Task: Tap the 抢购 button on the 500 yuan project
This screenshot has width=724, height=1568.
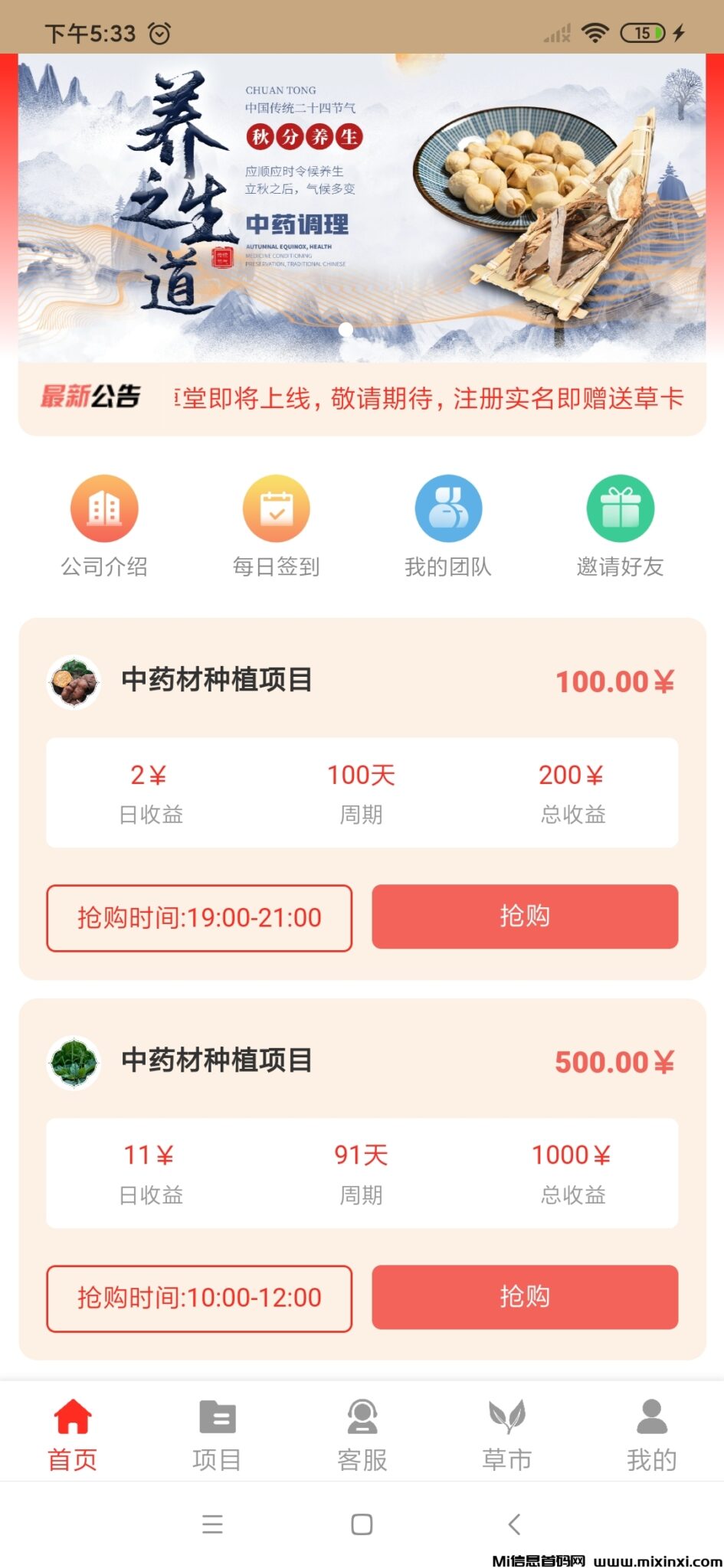Action: [525, 1296]
